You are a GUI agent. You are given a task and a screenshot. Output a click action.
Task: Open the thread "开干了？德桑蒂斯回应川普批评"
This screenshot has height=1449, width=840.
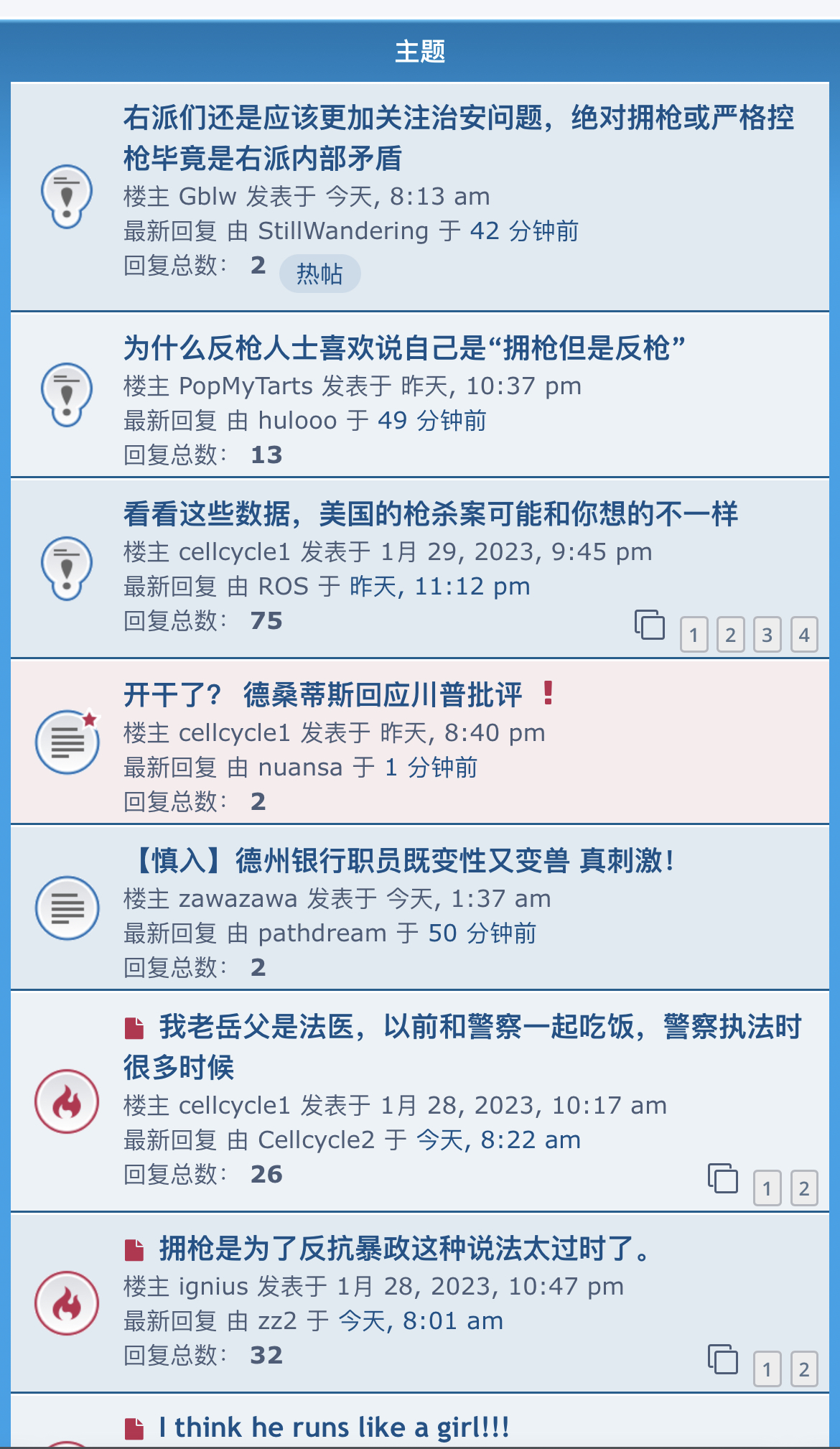323,695
